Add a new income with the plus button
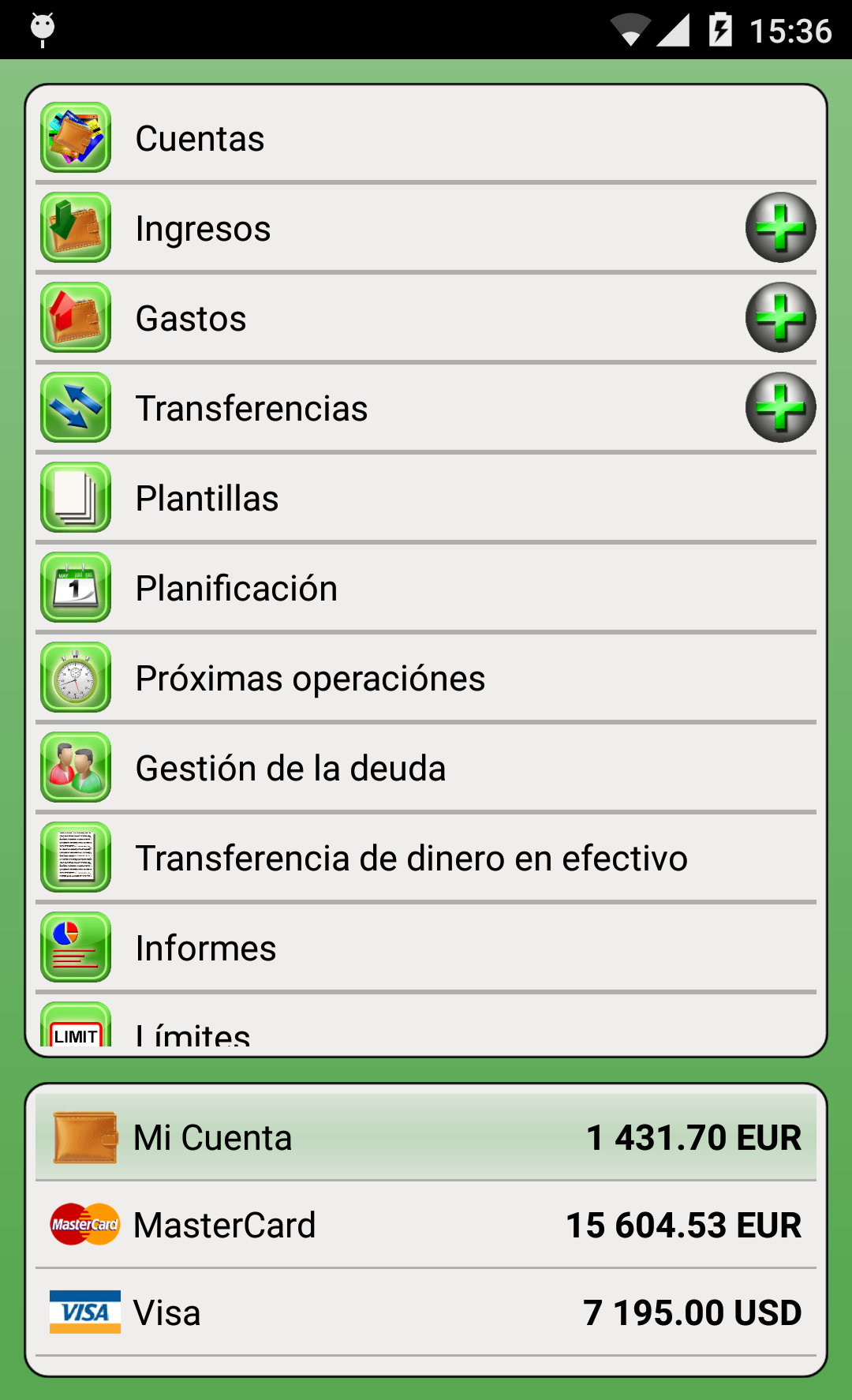Image resolution: width=852 pixels, height=1400 pixels. tap(780, 227)
